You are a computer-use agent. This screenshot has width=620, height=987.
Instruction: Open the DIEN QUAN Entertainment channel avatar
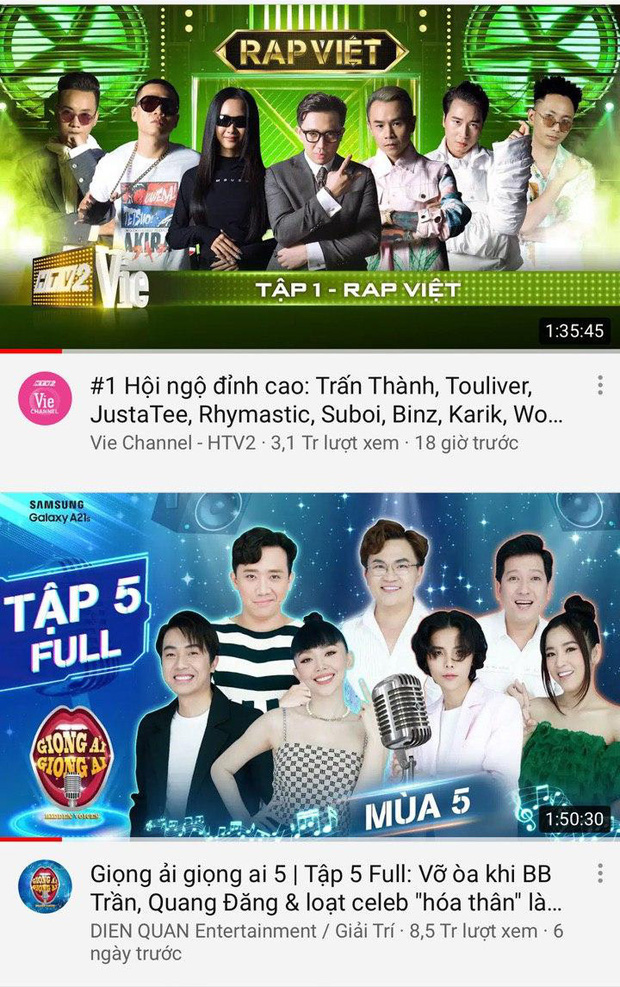click(x=45, y=885)
